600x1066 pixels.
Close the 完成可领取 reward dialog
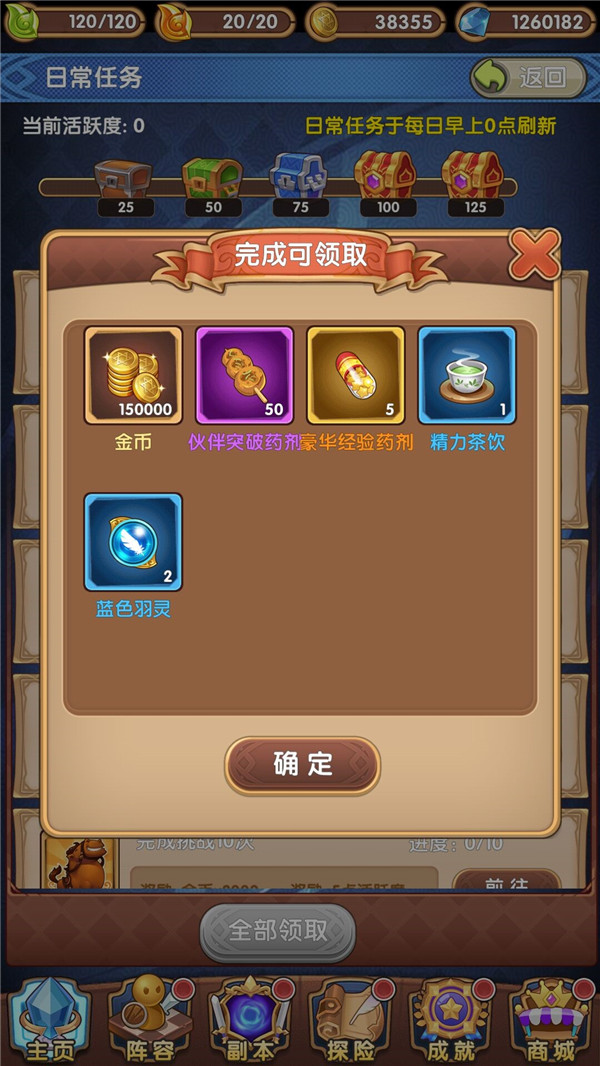534,258
